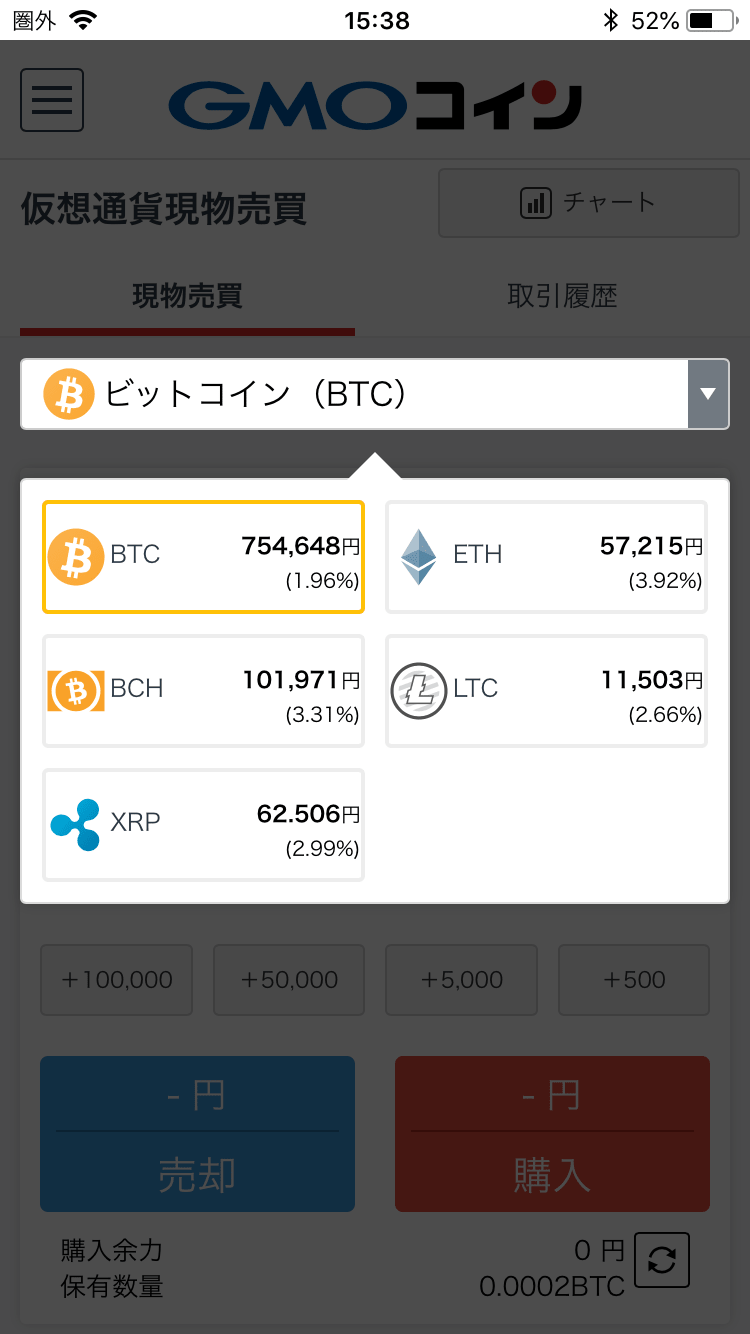Switch to the 取引履歴 tab
750x1334 pixels.
click(562, 296)
